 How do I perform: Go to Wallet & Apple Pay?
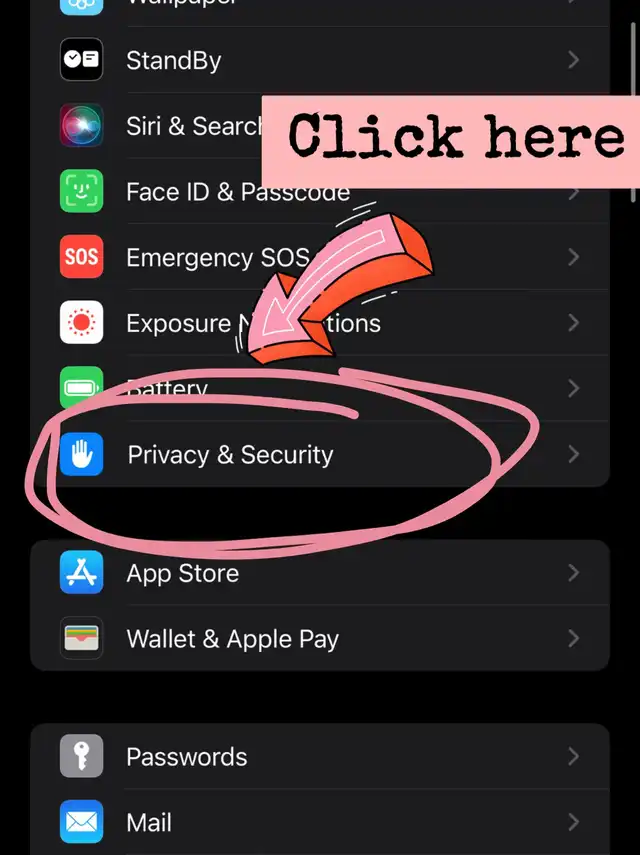coord(319,639)
